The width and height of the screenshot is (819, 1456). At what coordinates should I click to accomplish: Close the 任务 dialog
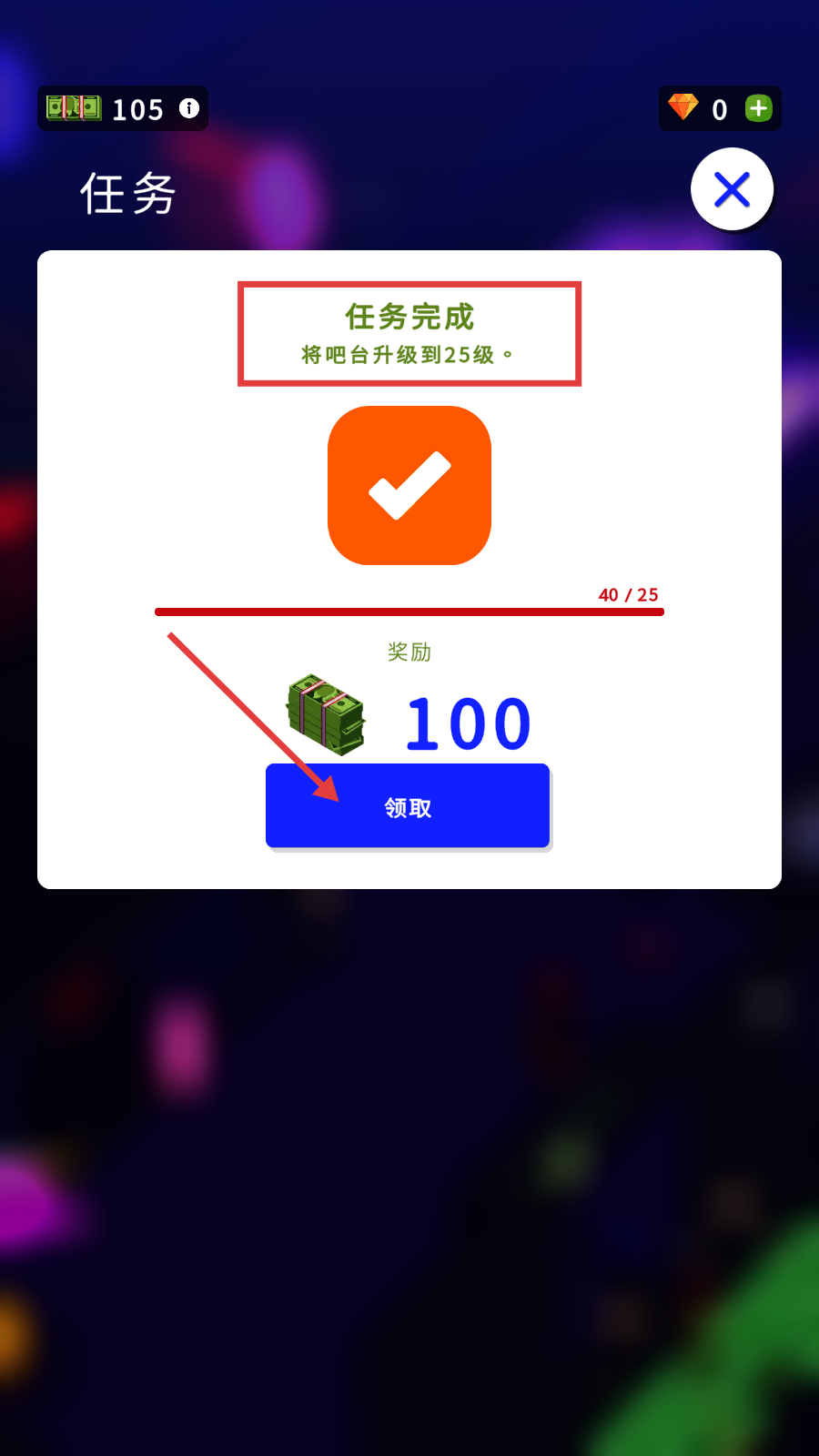click(732, 189)
